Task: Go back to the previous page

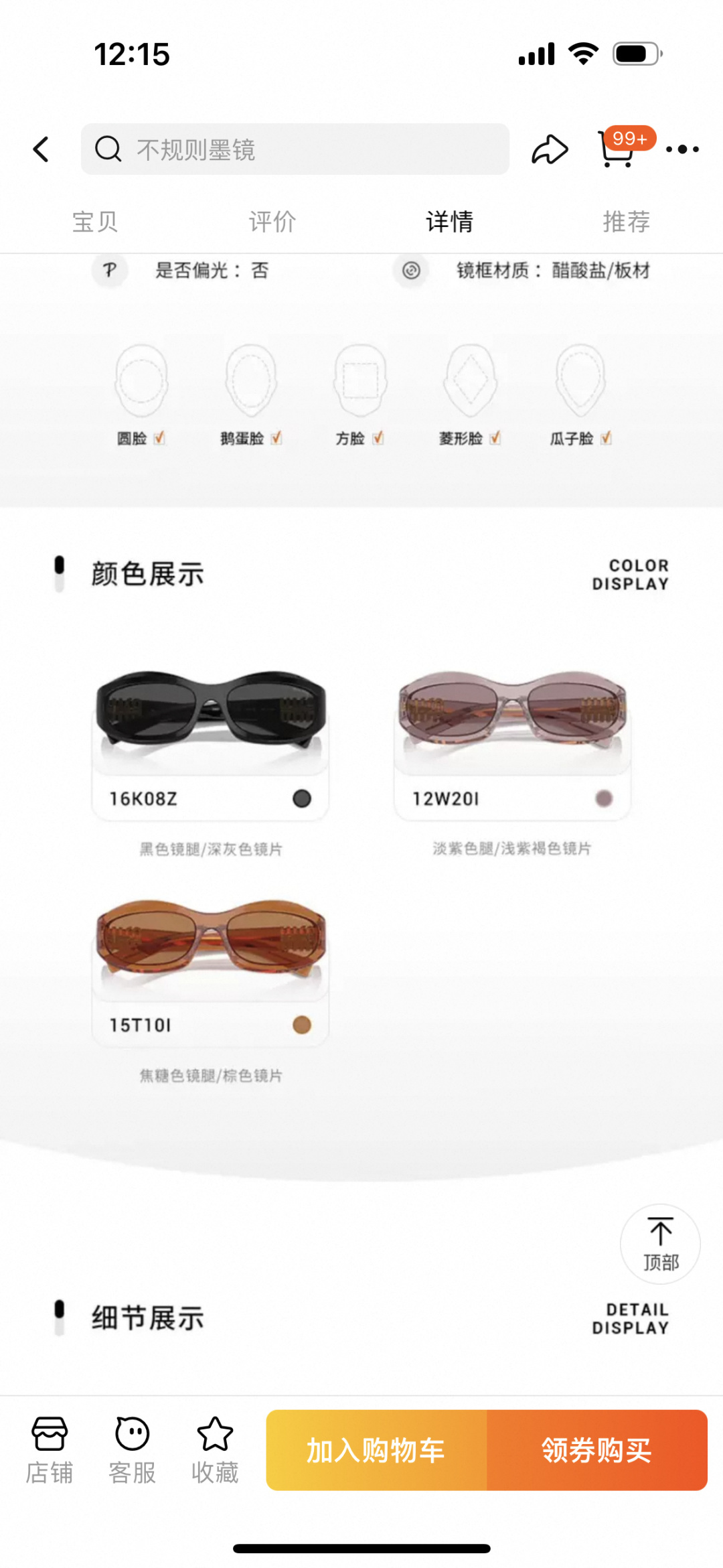Action: 42,149
